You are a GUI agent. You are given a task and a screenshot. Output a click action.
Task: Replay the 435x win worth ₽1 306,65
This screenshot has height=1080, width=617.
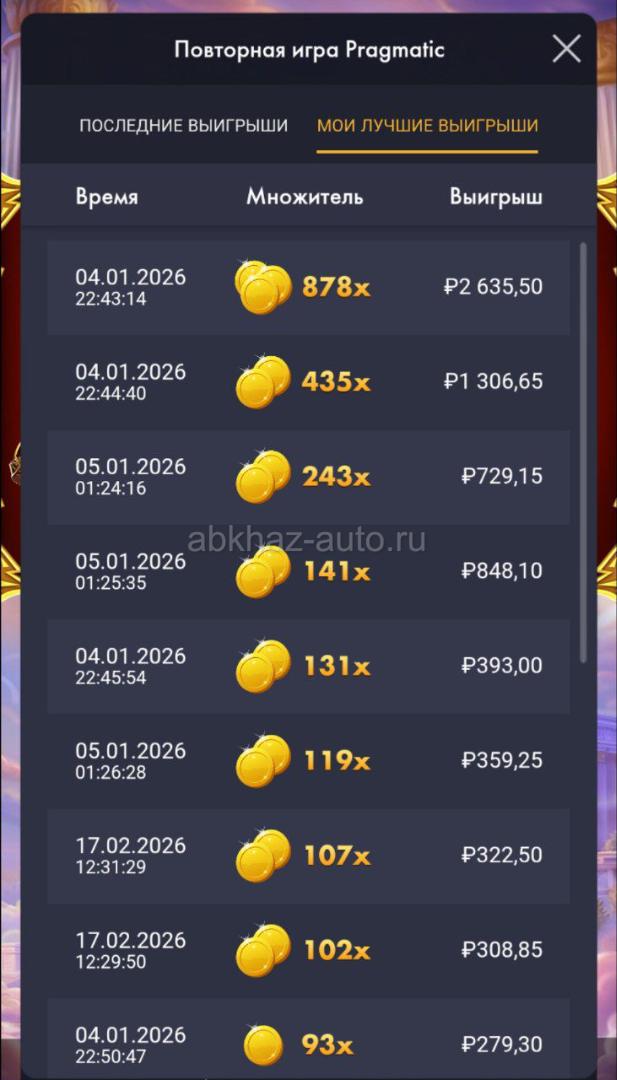(x=308, y=382)
